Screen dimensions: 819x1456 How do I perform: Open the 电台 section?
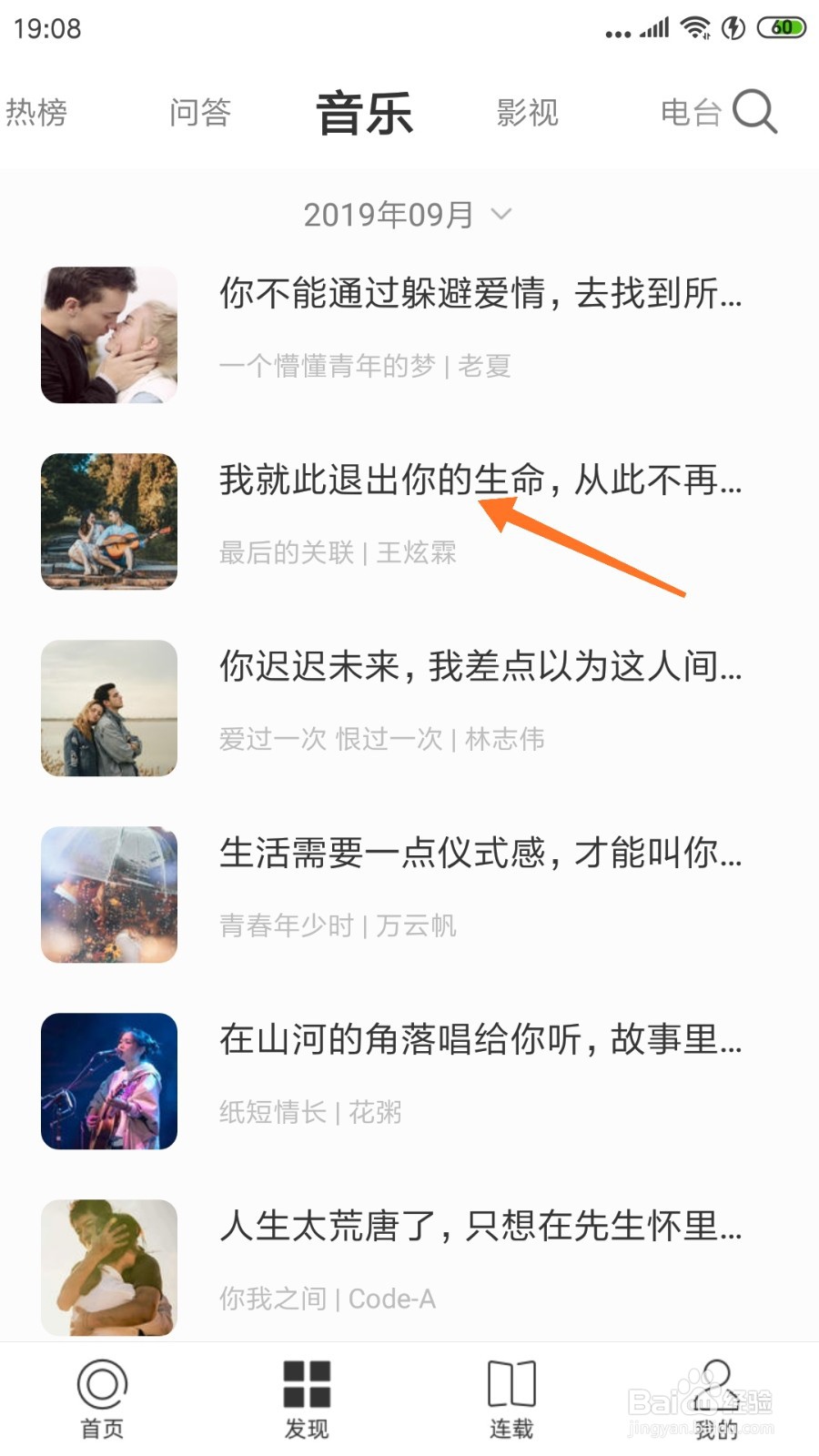point(690,111)
